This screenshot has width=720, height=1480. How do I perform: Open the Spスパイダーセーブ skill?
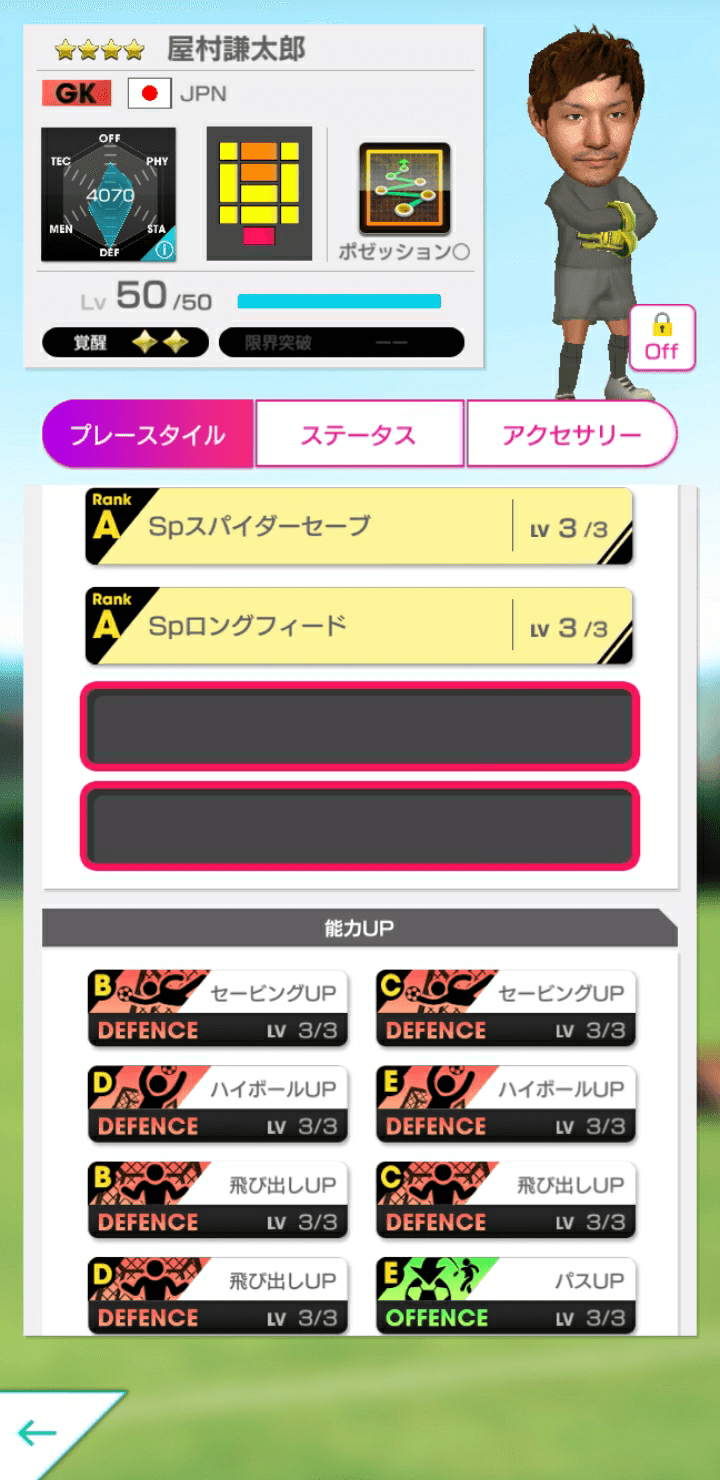pos(358,527)
